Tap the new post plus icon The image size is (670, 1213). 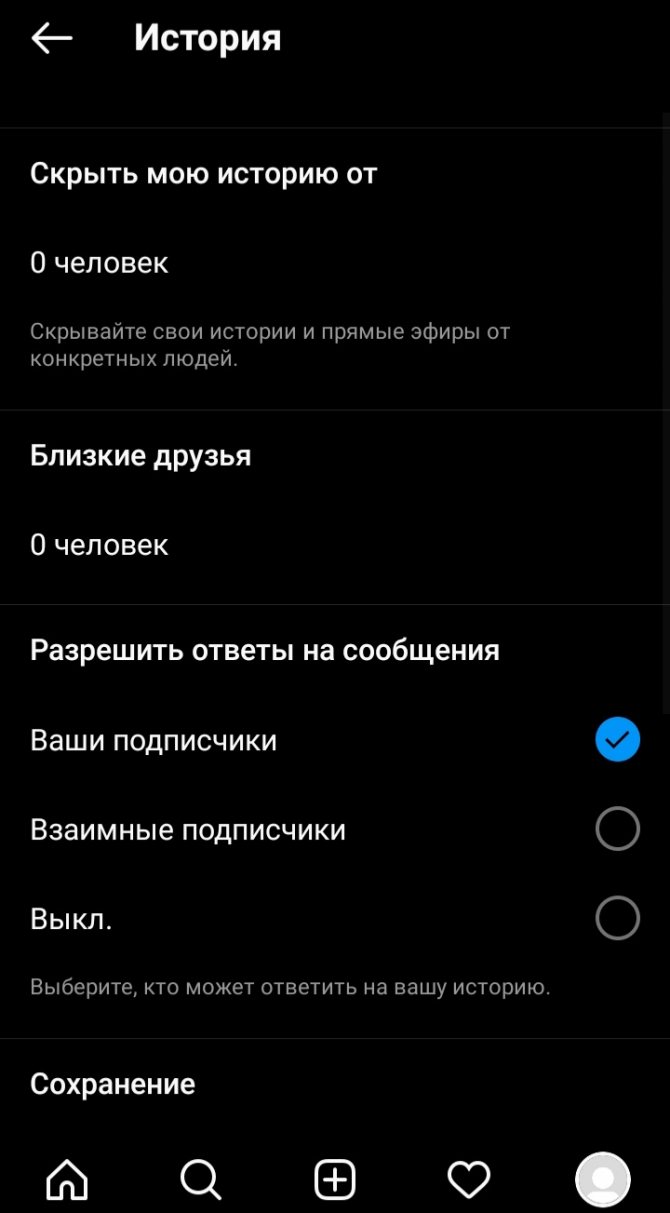pos(335,1180)
